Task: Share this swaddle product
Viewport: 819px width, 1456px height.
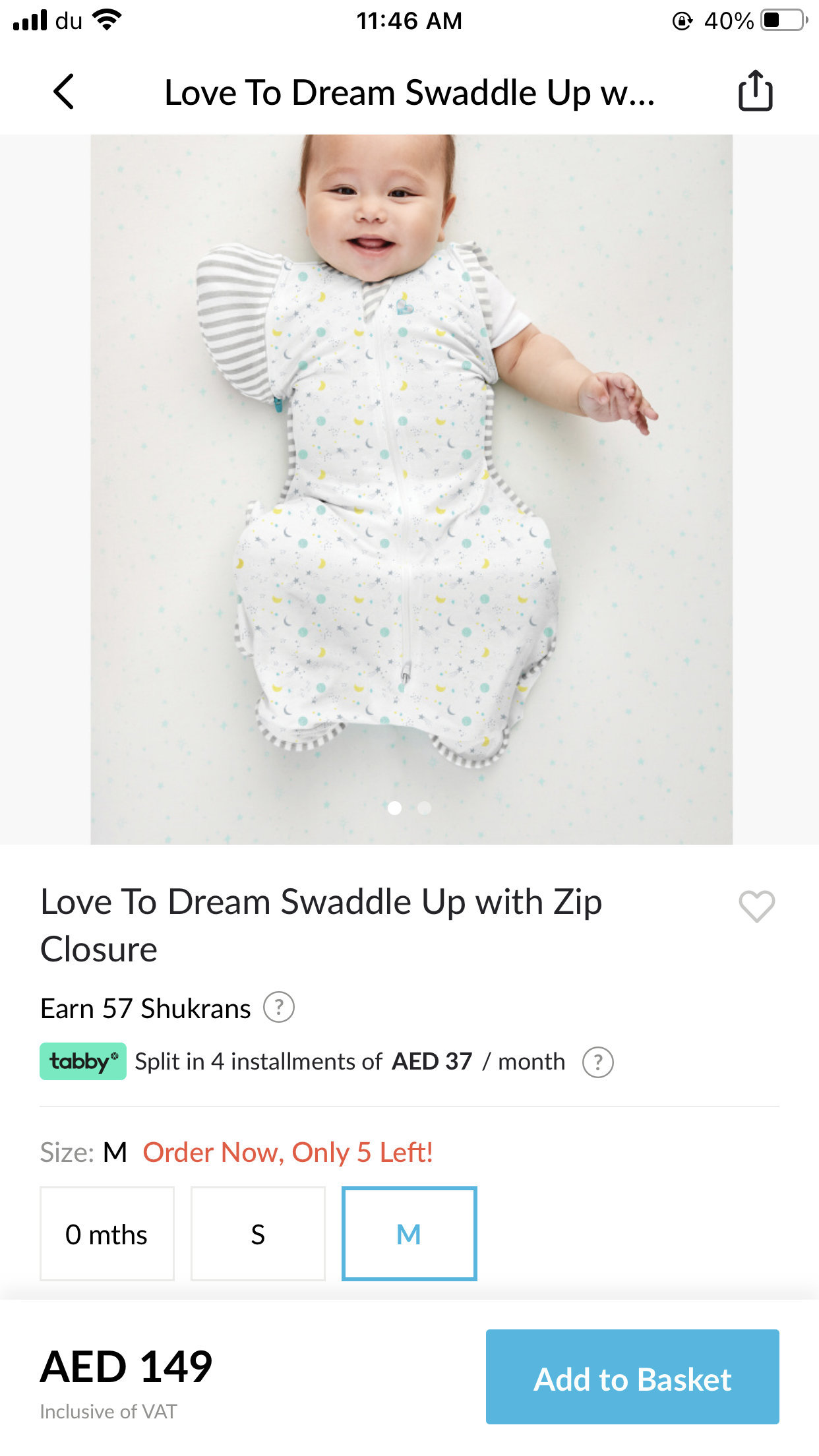Action: 755,91
